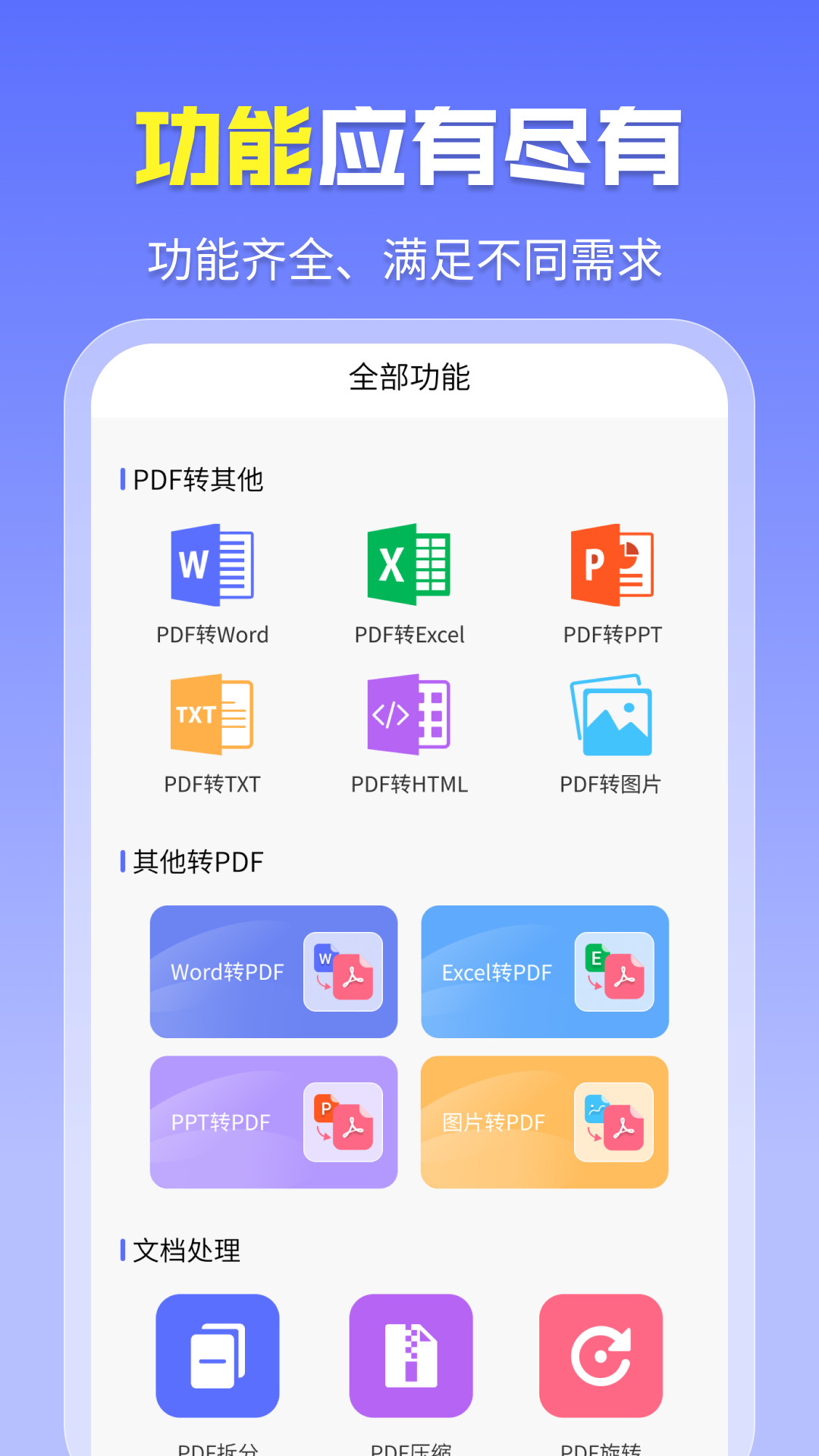Tap the 全部功能 title bar
The width and height of the screenshot is (819, 1456).
point(409,379)
